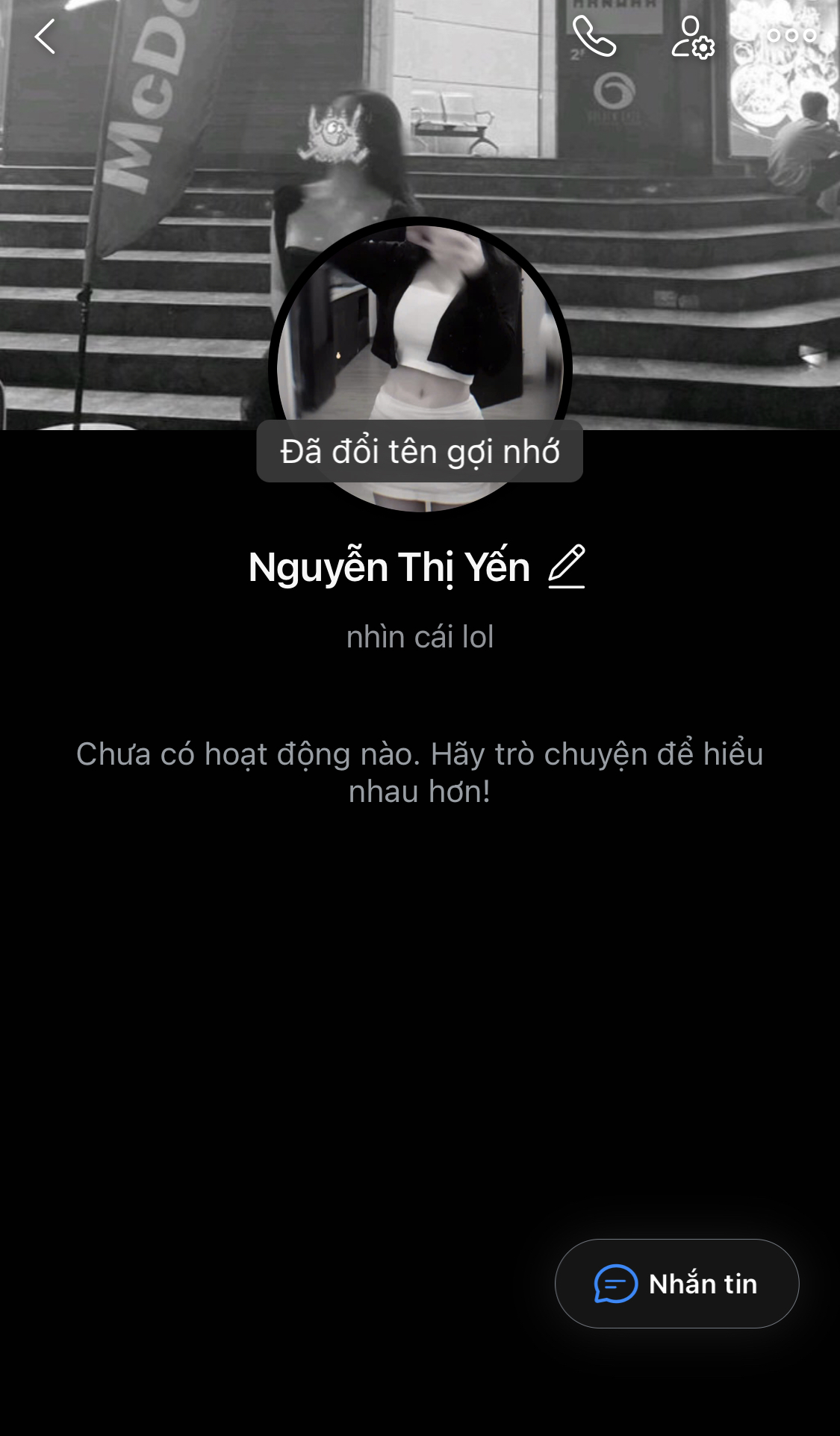Screen dimensions: 840x1436
Task: Edit the nickname with the pencil icon
Action: [x=567, y=567]
